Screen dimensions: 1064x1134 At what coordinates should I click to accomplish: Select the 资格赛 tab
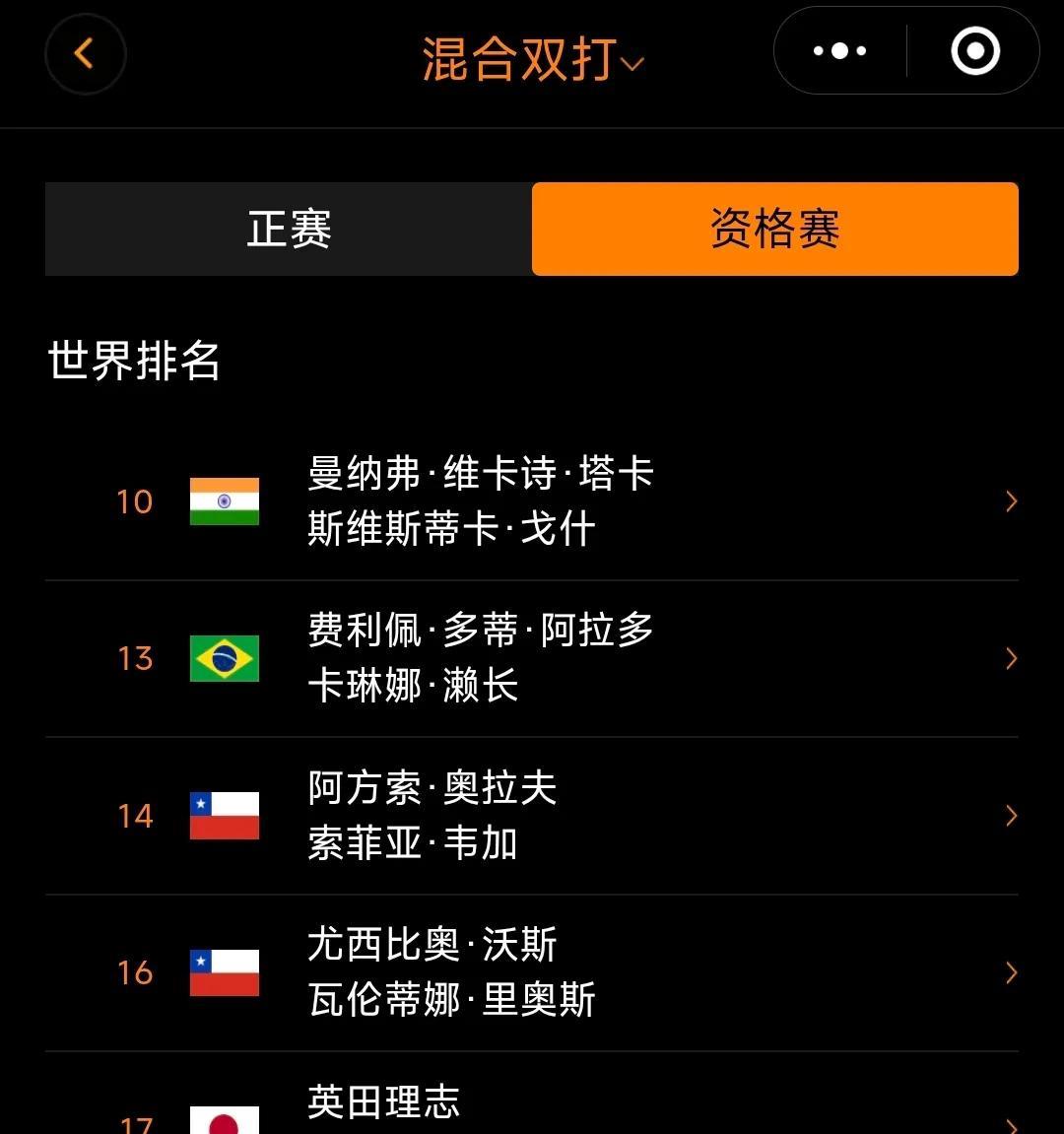[x=774, y=229]
